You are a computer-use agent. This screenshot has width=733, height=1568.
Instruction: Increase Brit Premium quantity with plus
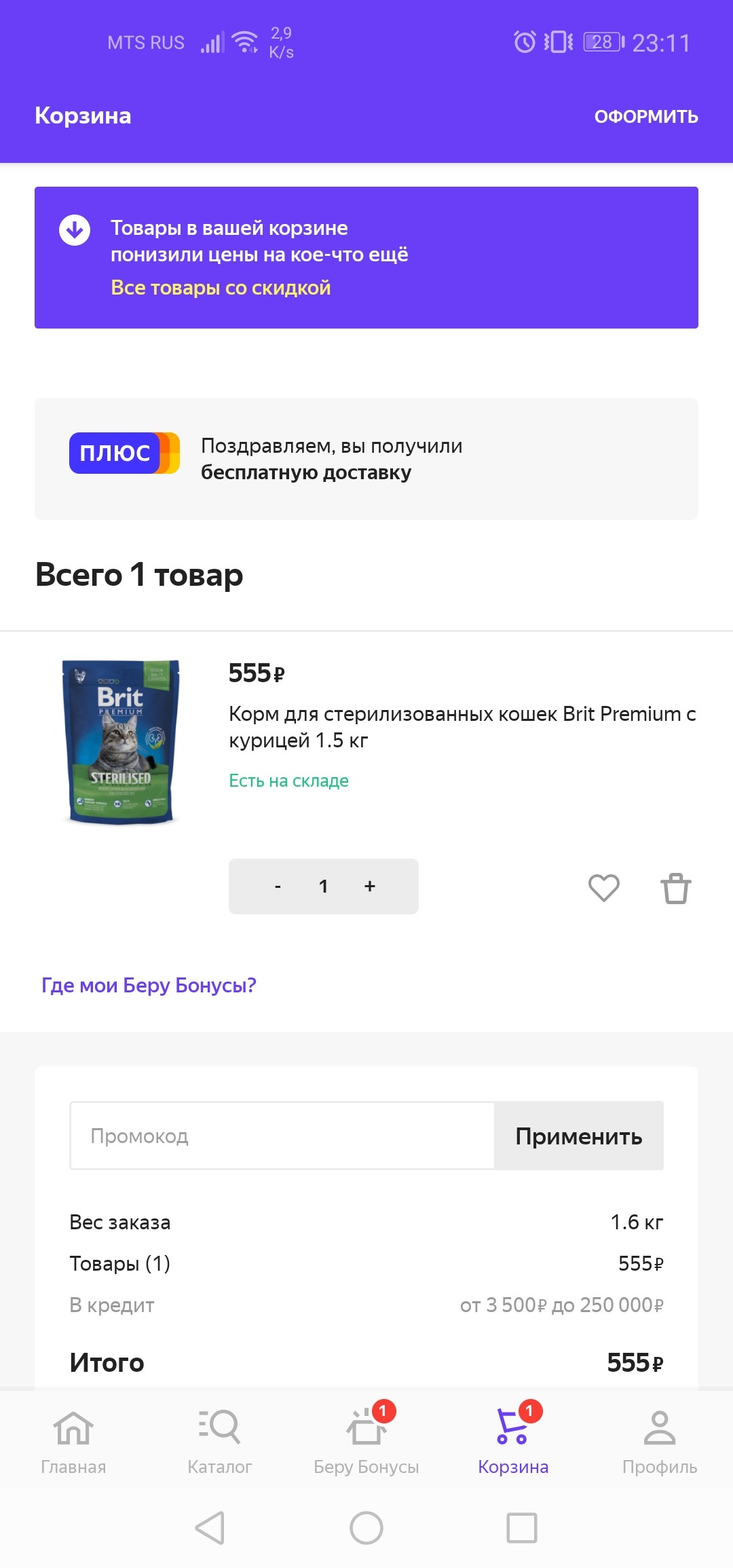370,886
